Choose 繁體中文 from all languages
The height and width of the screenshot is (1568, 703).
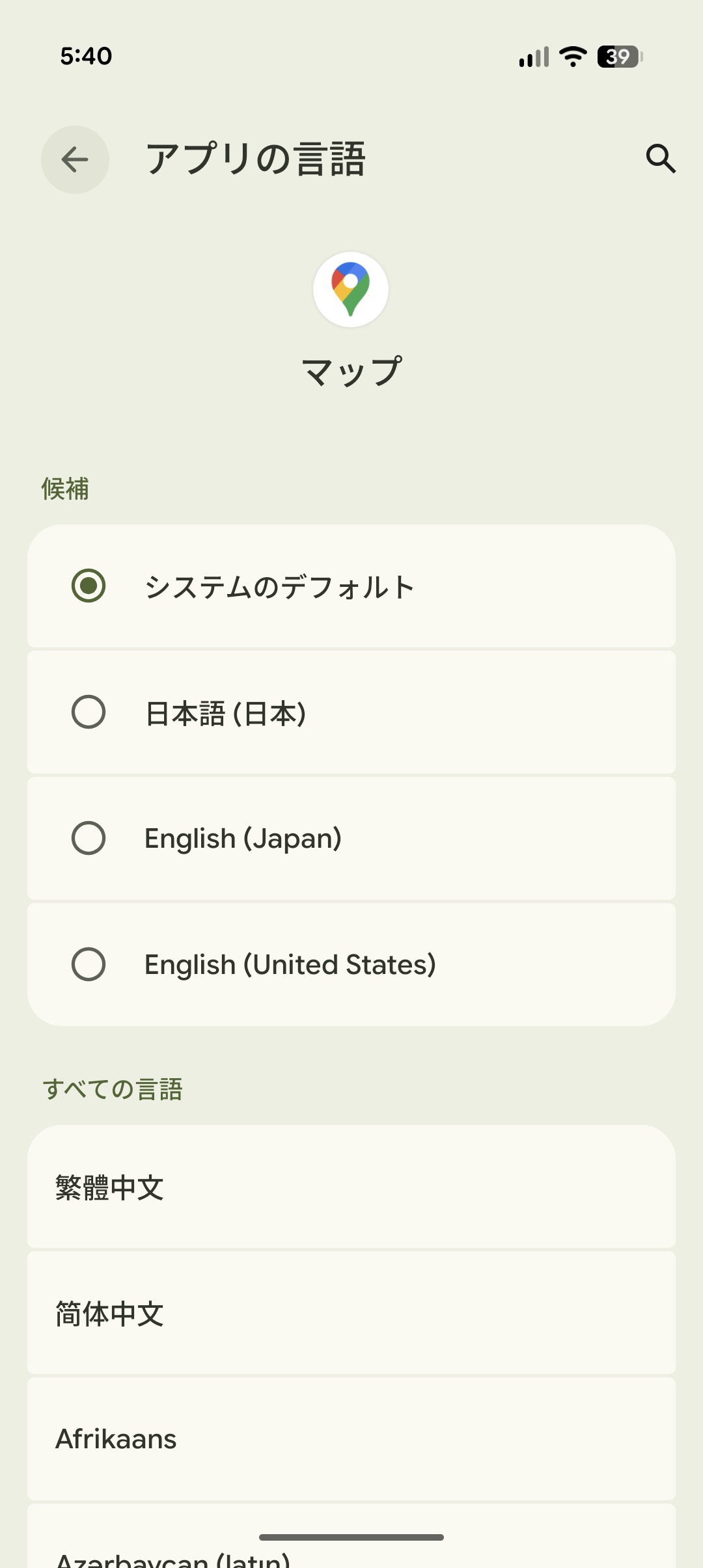351,1187
